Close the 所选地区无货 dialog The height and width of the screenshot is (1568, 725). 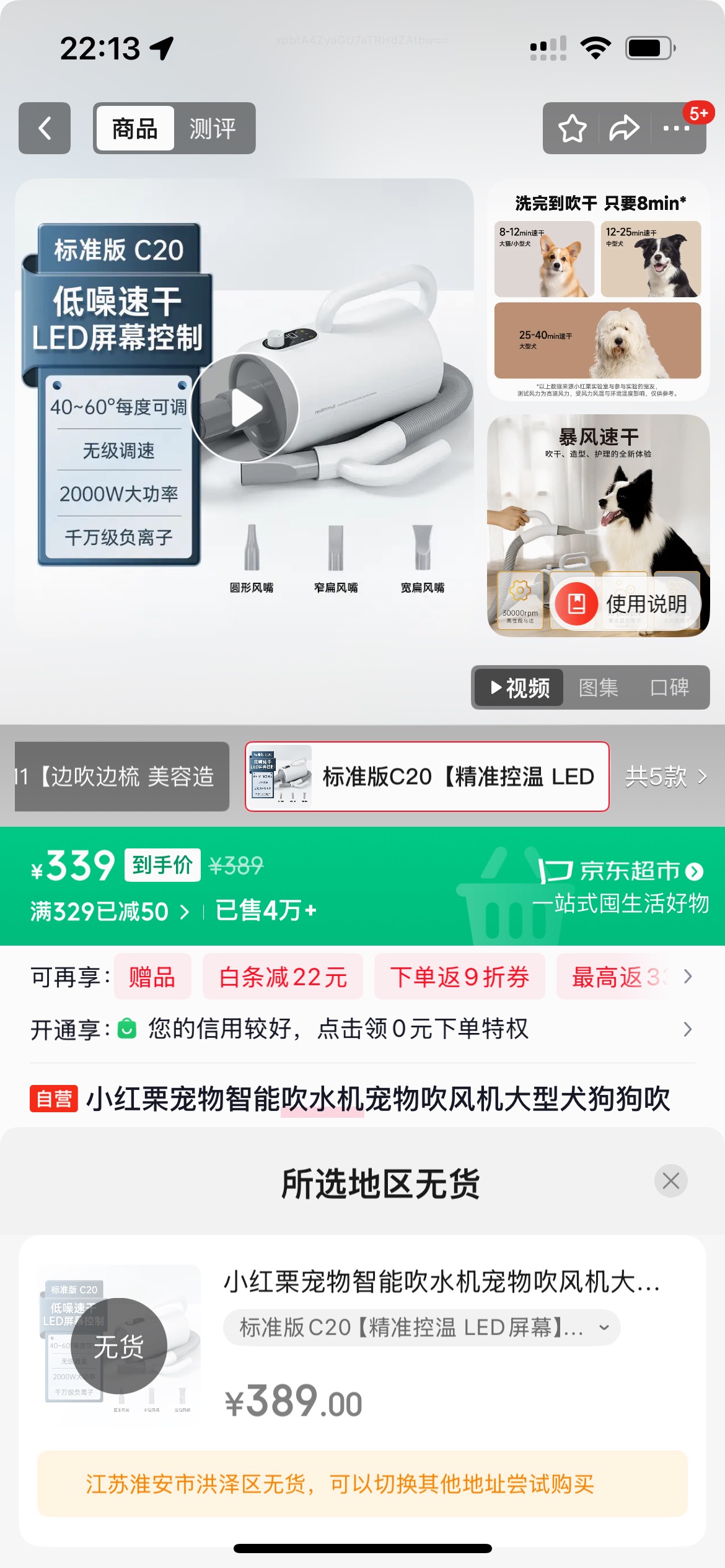point(670,1181)
